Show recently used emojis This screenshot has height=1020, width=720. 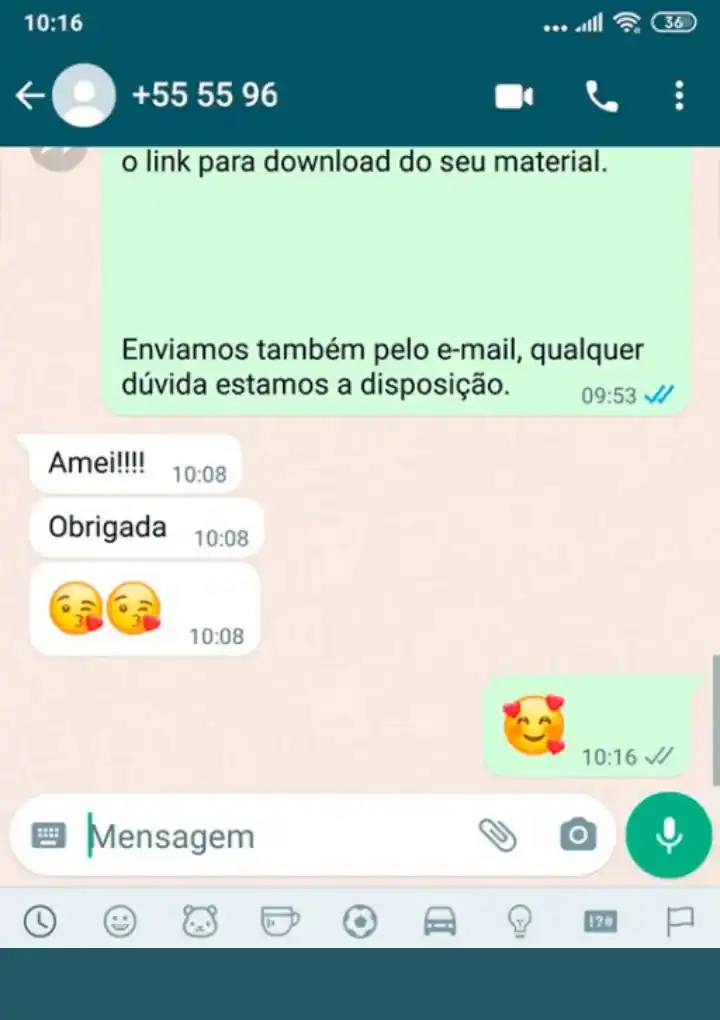pyautogui.click(x=40, y=921)
